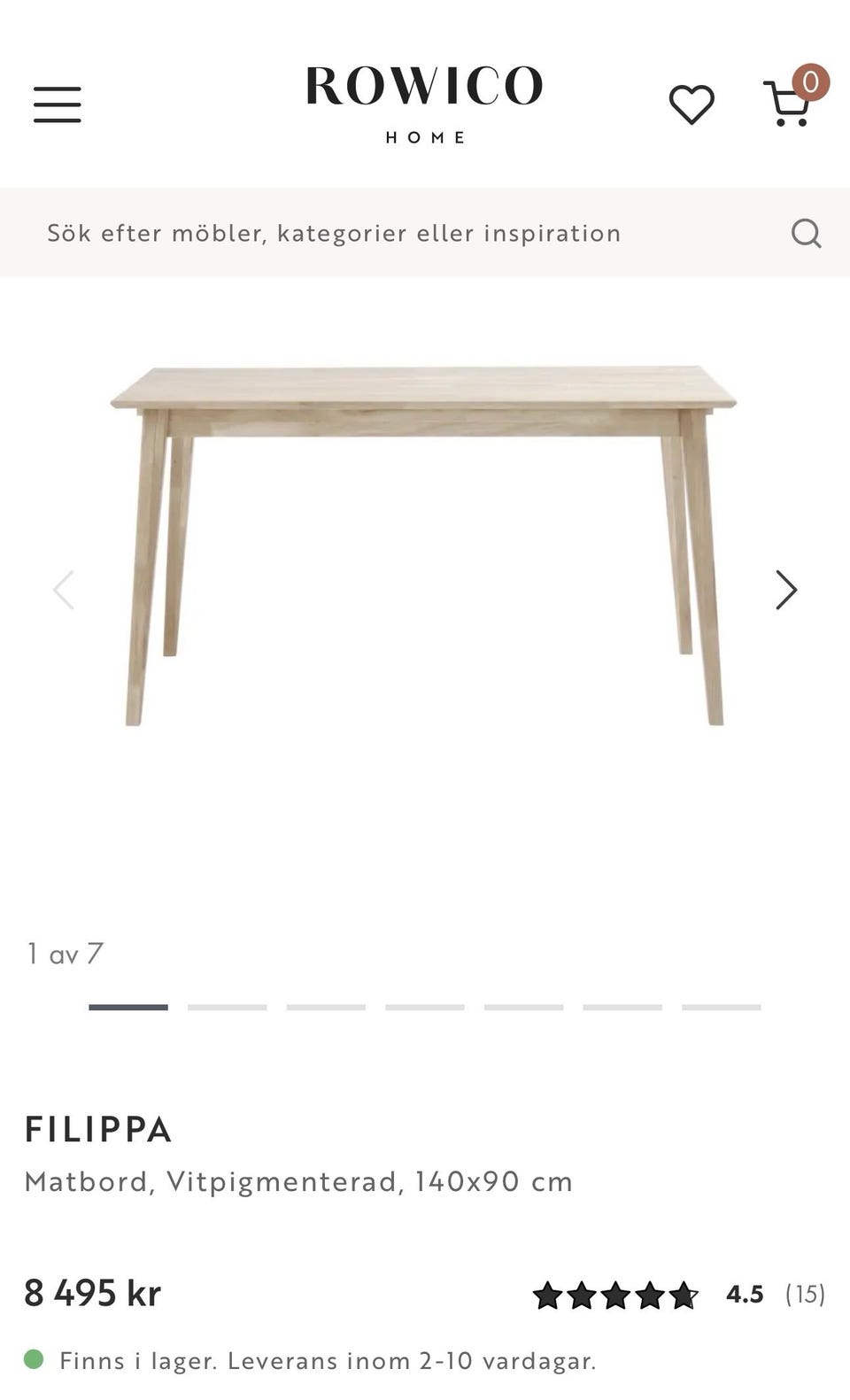The width and height of the screenshot is (850, 1400).
Task: Open the shopping cart
Action: [x=787, y=104]
